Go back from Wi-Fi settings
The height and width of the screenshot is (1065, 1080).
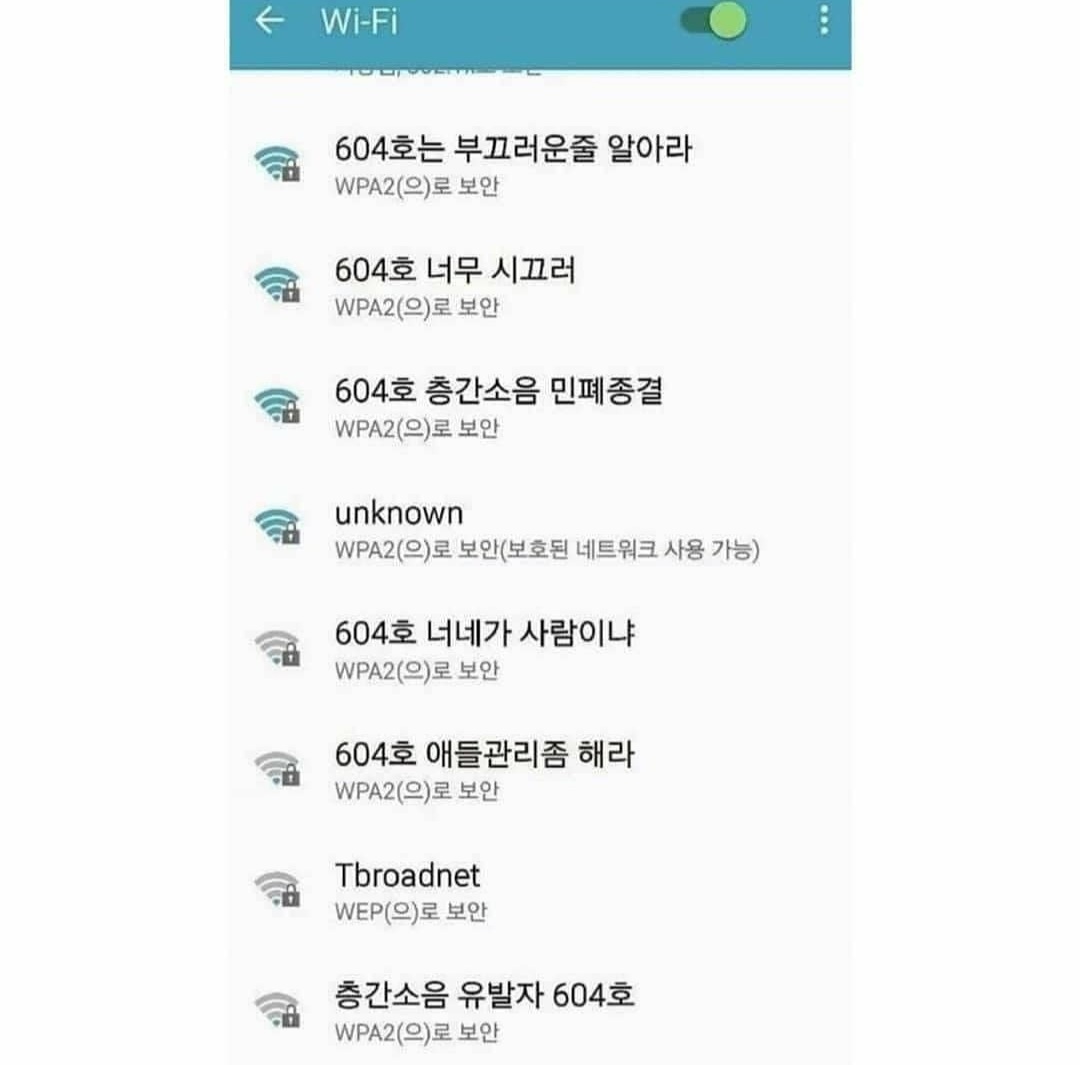click(269, 20)
